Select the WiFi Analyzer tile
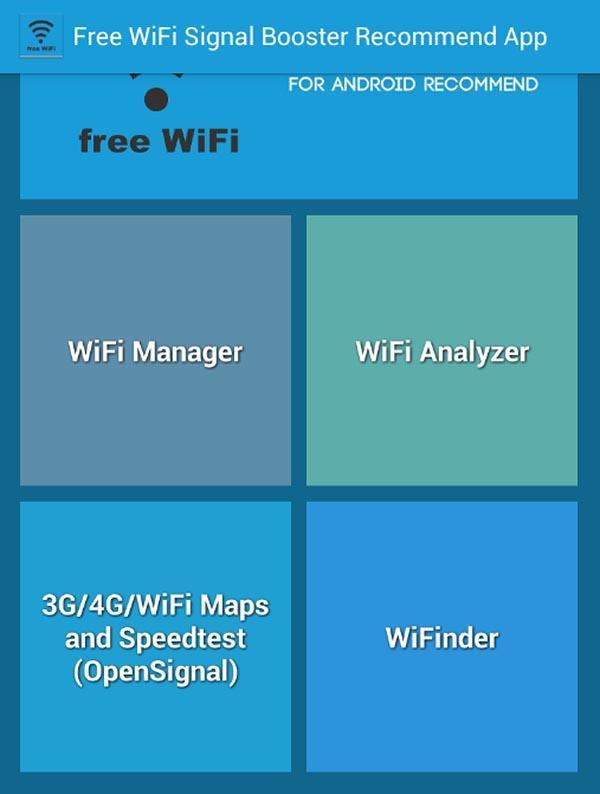The width and height of the screenshot is (600, 794). pyautogui.click(x=442, y=351)
